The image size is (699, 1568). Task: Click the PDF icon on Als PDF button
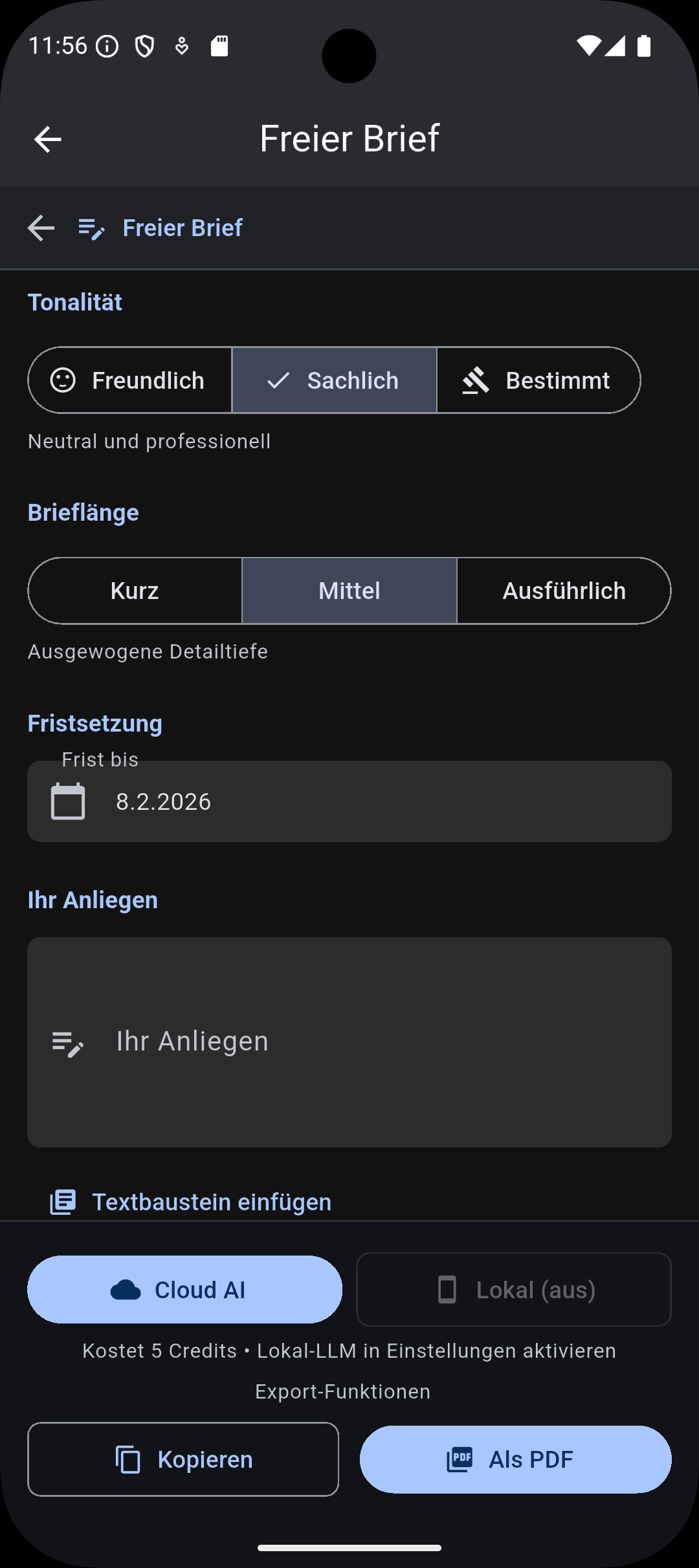461,1459
